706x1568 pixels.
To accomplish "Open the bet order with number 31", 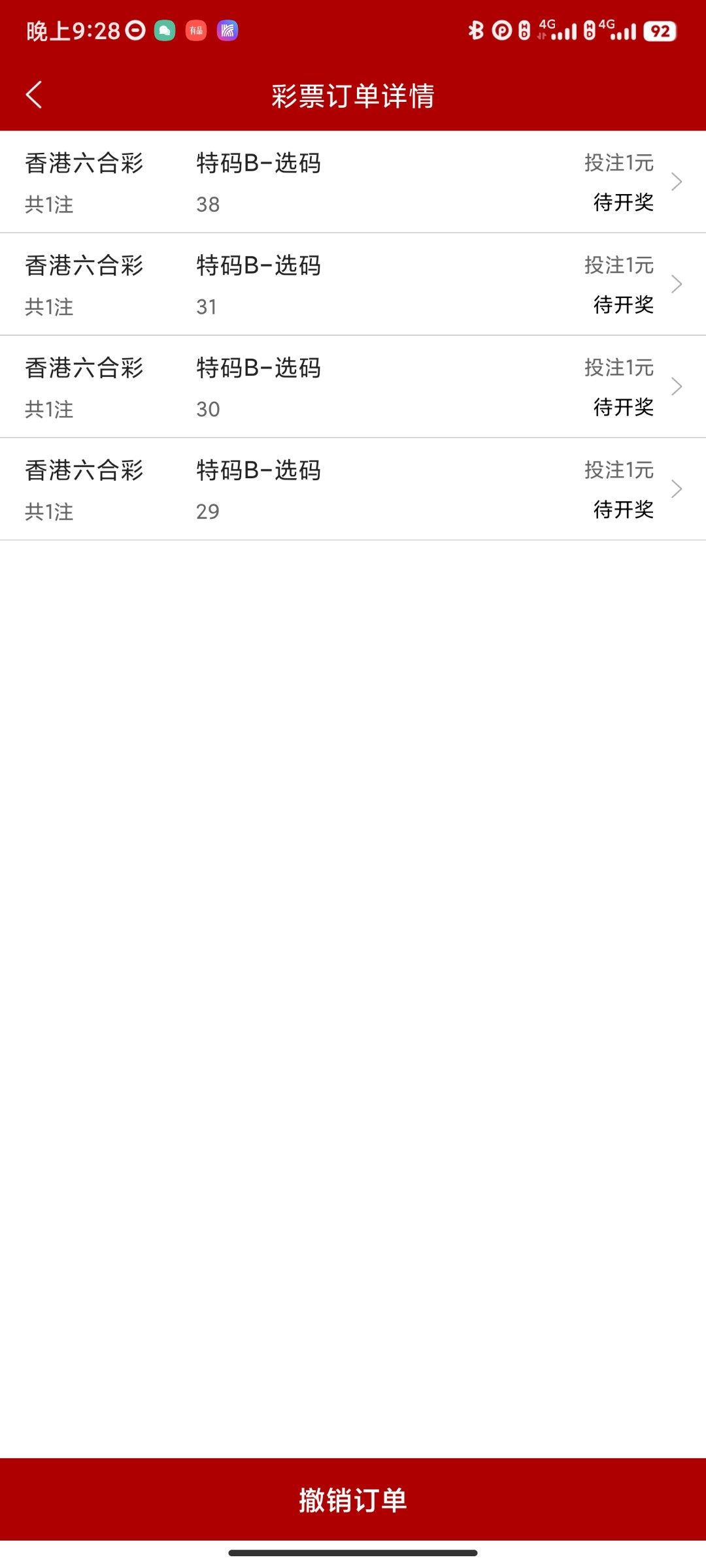I will (353, 284).
